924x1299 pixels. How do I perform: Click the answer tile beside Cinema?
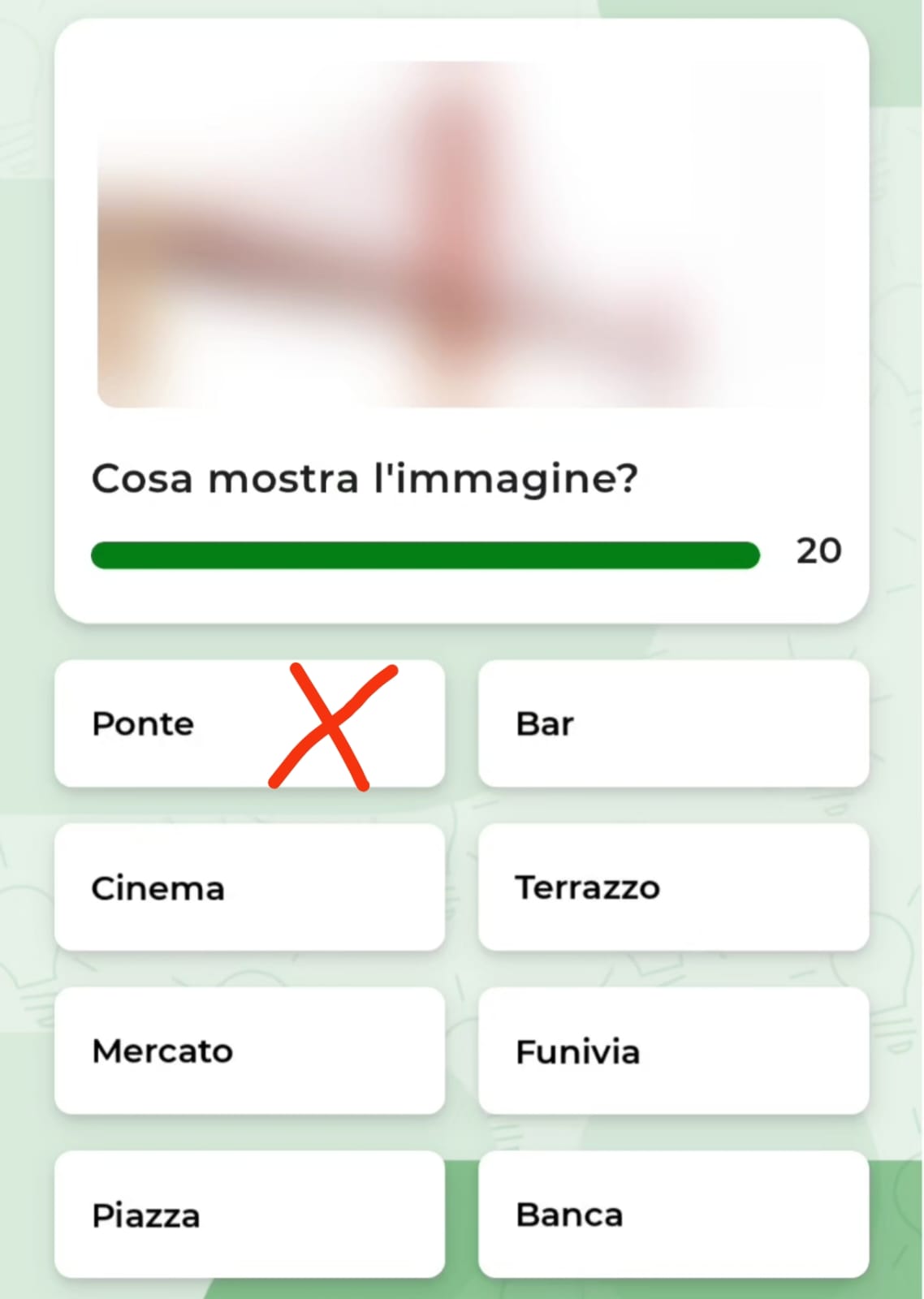point(674,887)
